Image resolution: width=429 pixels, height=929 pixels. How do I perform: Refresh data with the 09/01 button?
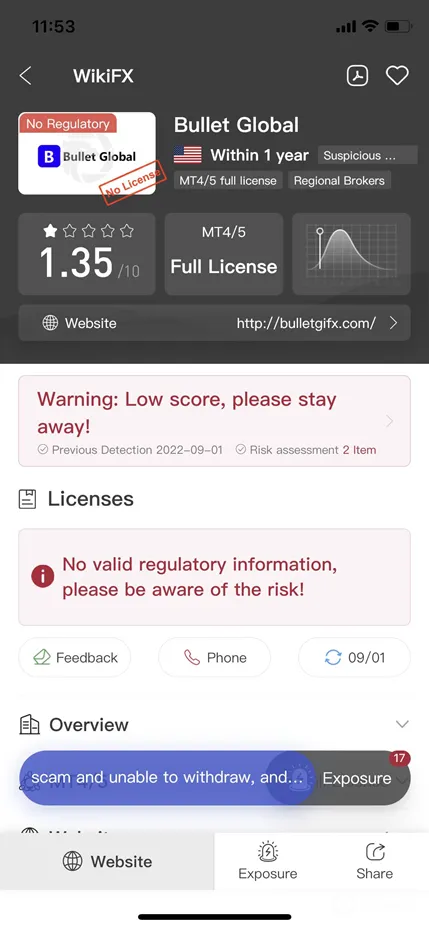point(354,657)
